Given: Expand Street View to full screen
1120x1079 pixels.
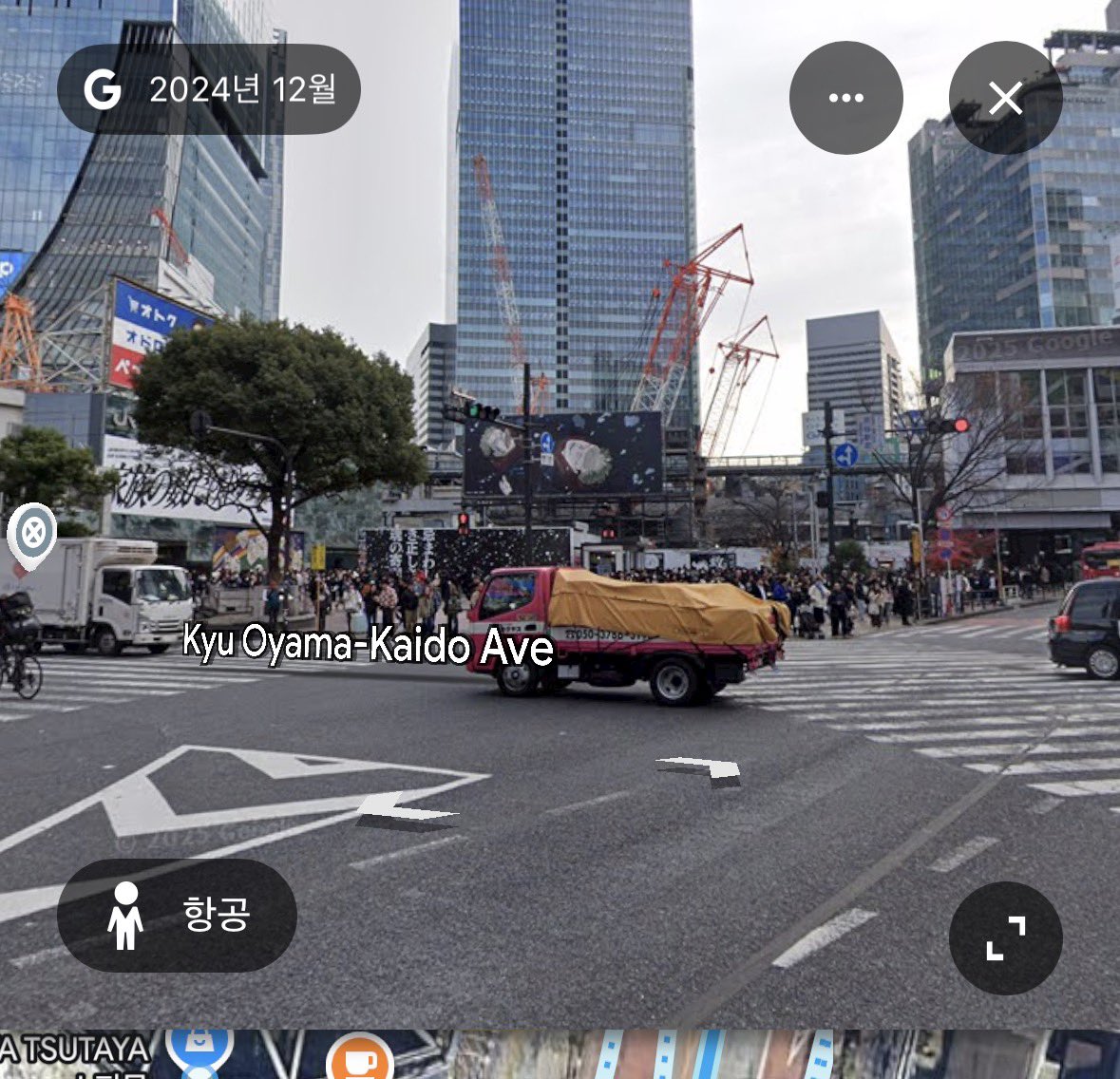Looking at the screenshot, I should pos(1005,937).
